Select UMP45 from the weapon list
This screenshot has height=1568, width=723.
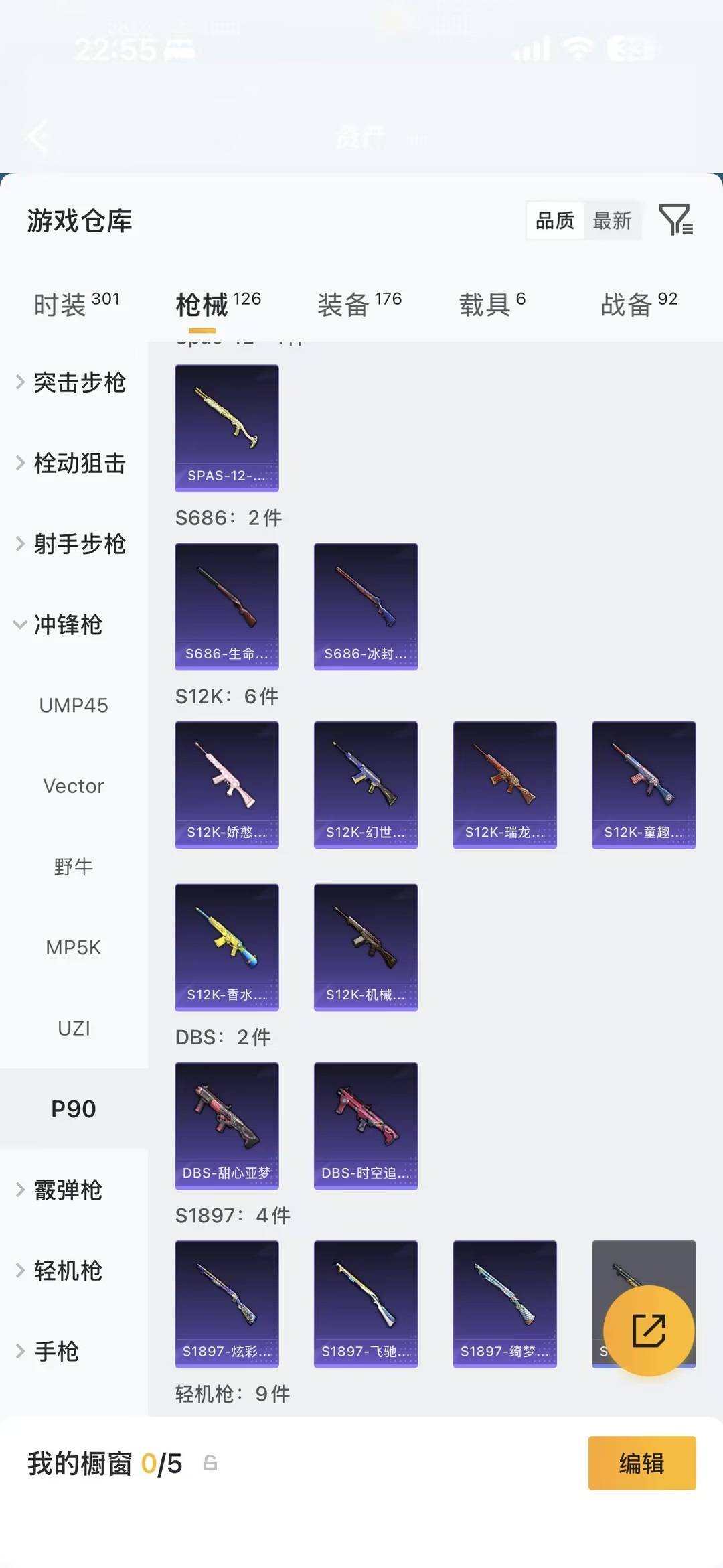(x=74, y=705)
